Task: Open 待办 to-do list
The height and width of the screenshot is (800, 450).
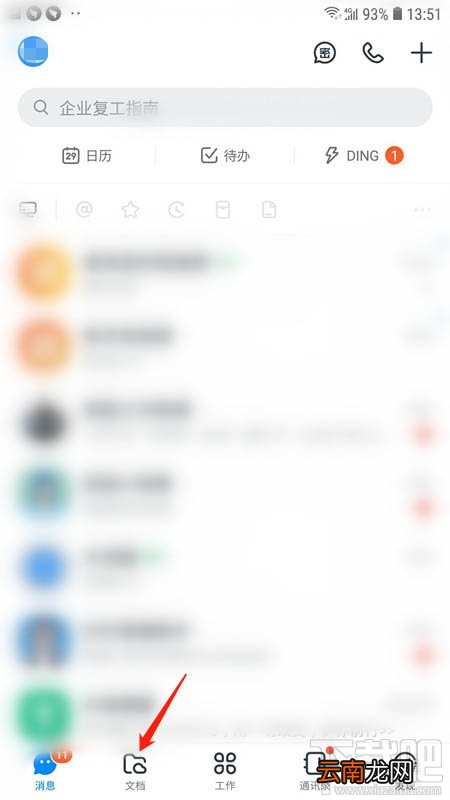Action: pyautogui.click(x=225, y=156)
